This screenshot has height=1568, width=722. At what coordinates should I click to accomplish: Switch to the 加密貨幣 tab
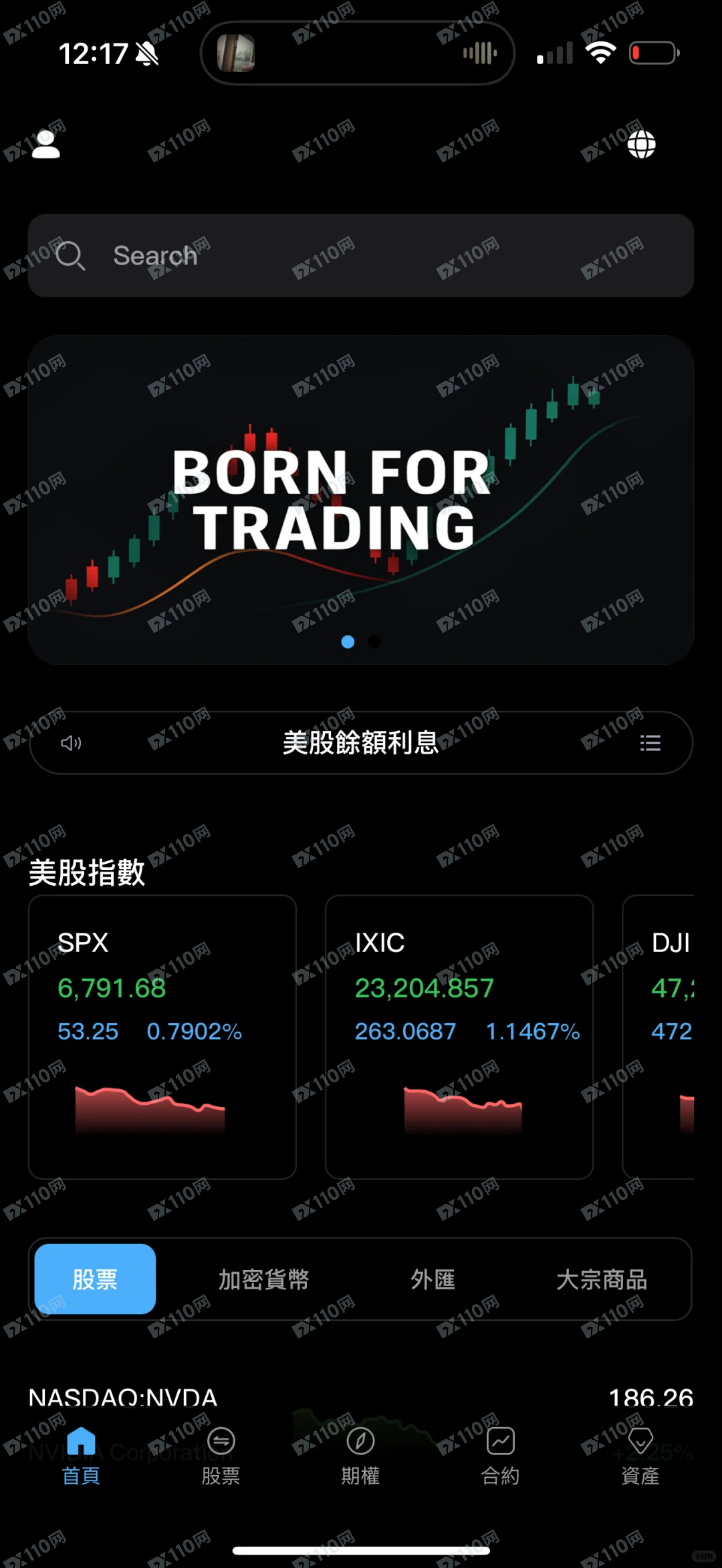coord(264,1279)
